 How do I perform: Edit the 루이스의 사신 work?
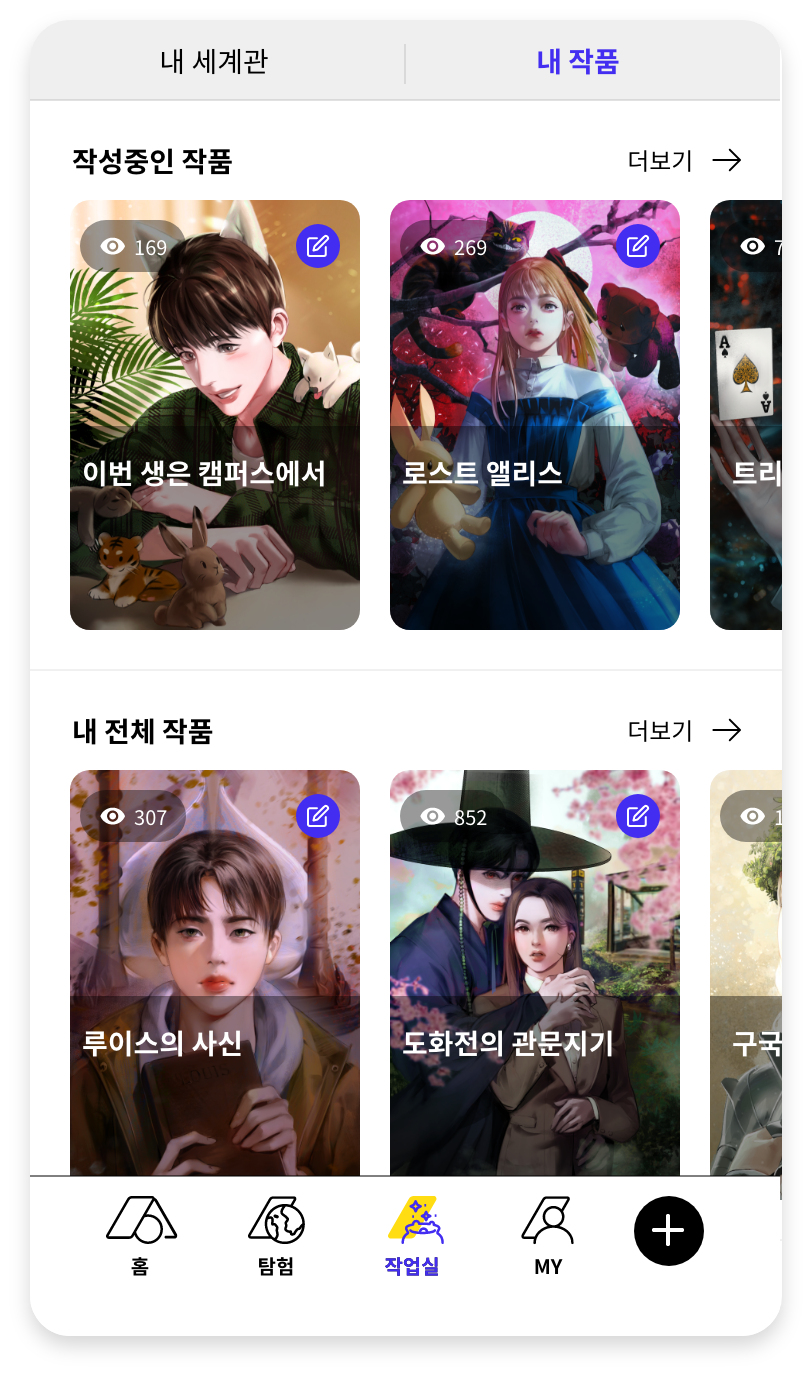point(318,816)
